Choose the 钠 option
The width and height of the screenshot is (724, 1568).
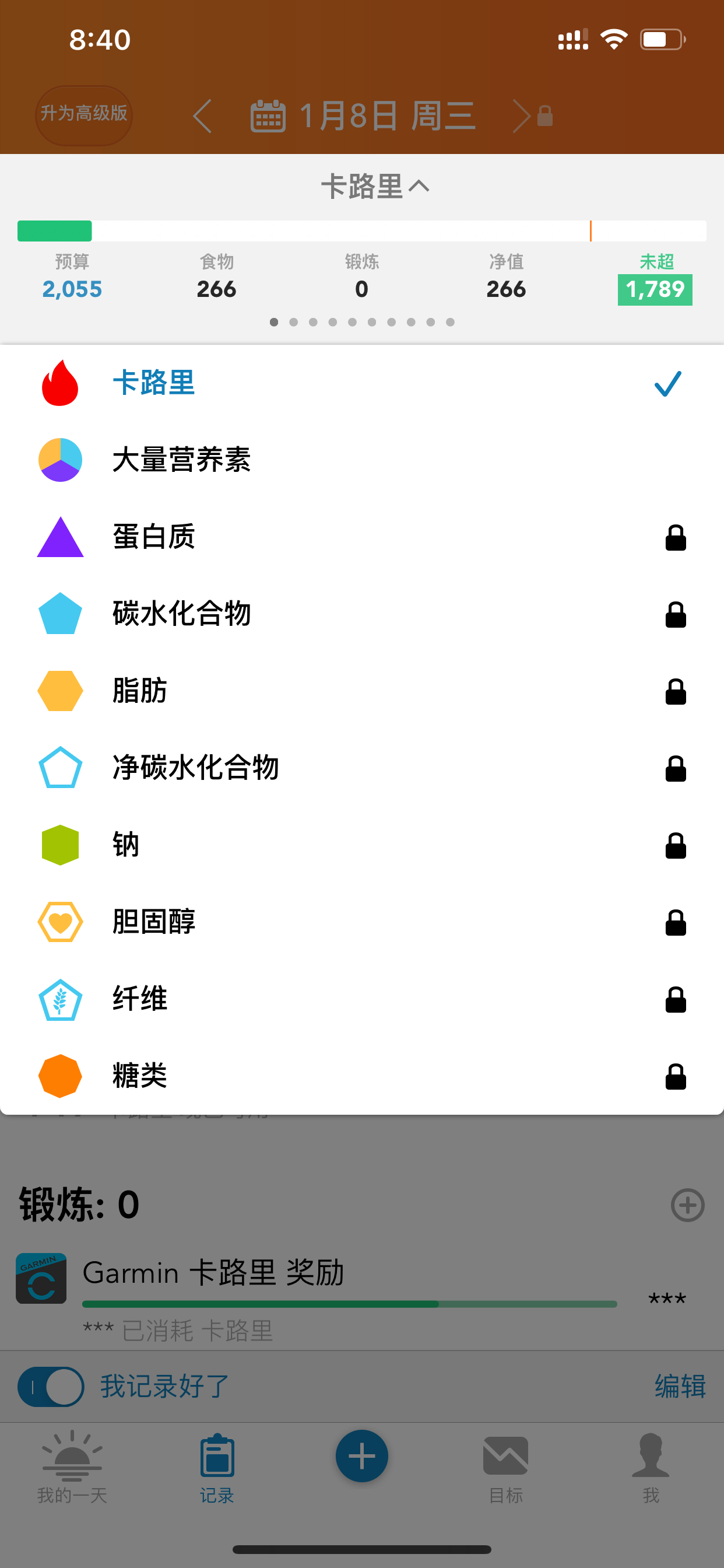tap(362, 845)
